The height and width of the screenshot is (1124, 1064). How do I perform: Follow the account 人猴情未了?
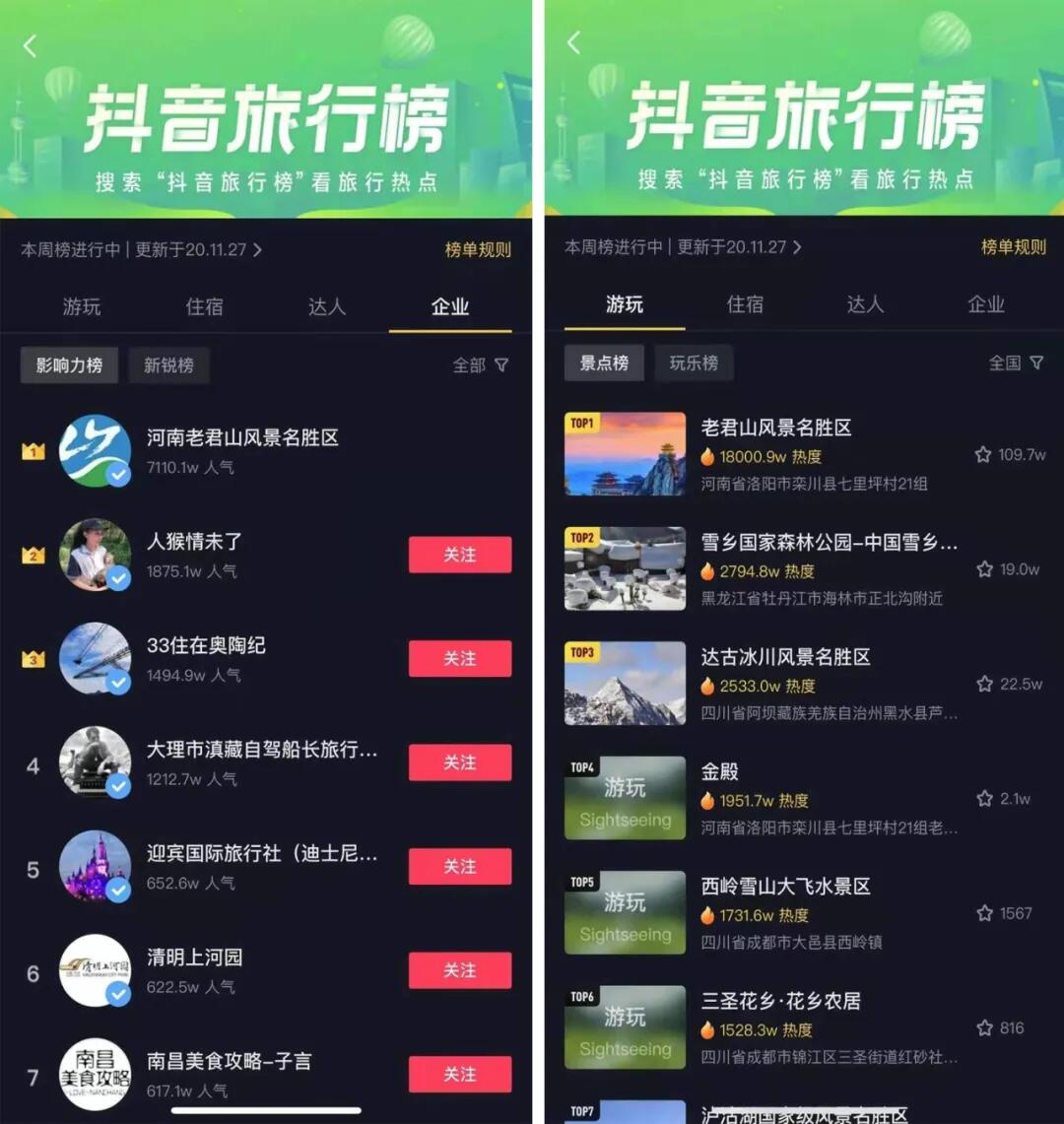pyautogui.click(x=459, y=555)
